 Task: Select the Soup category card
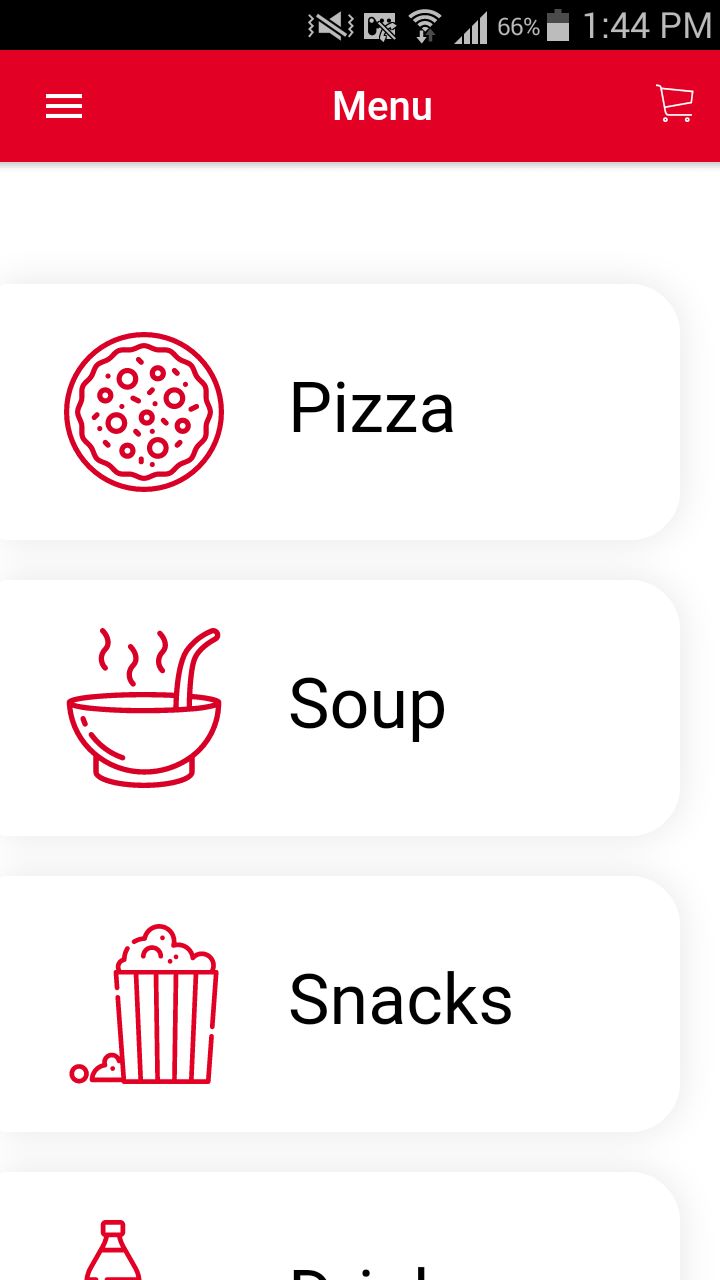point(338,708)
